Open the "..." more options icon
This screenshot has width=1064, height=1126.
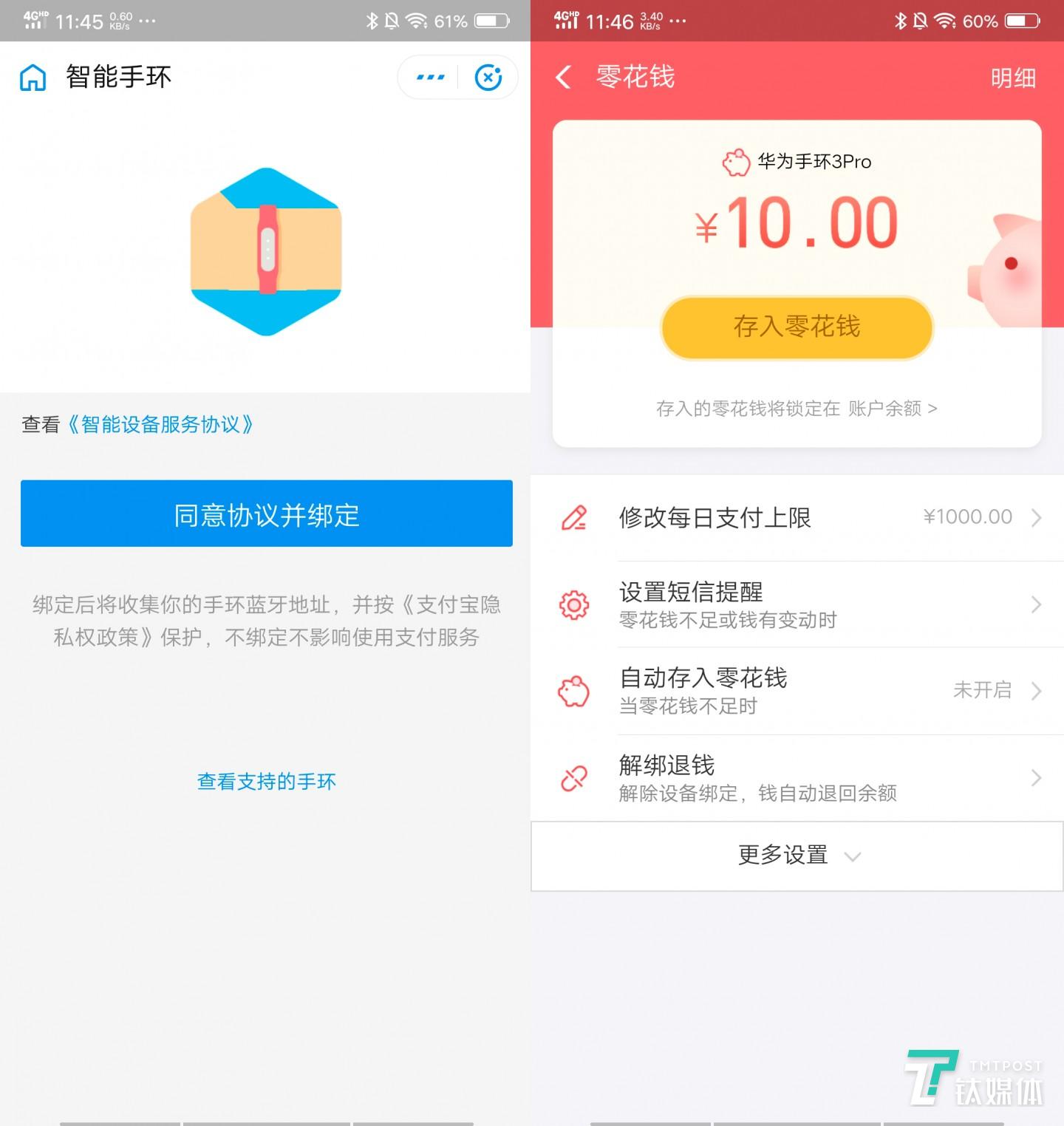pos(429,76)
